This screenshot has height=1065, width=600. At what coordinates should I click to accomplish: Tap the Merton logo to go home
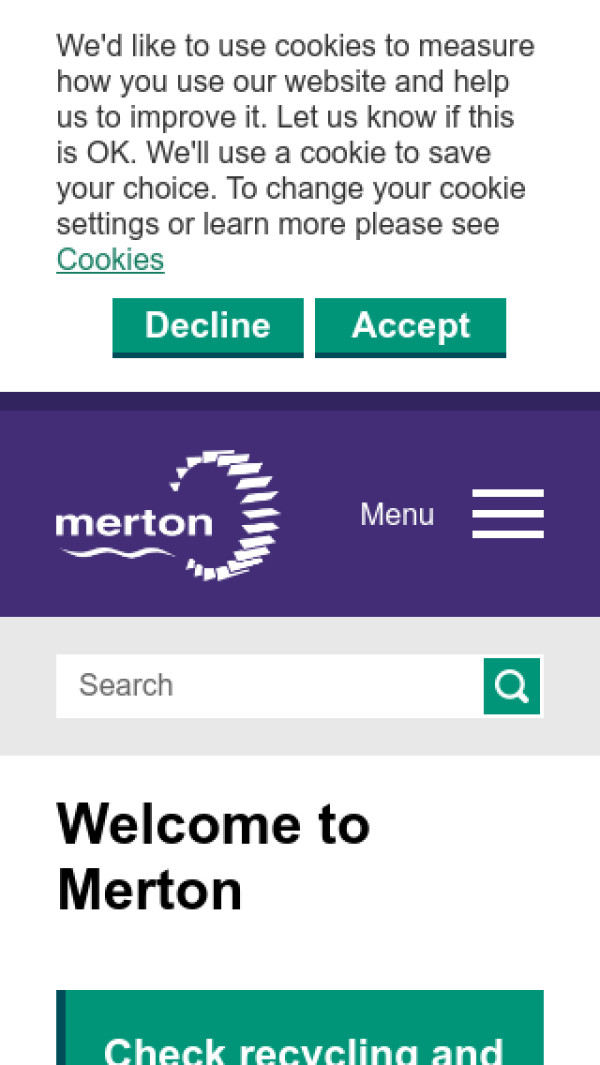coord(168,515)
